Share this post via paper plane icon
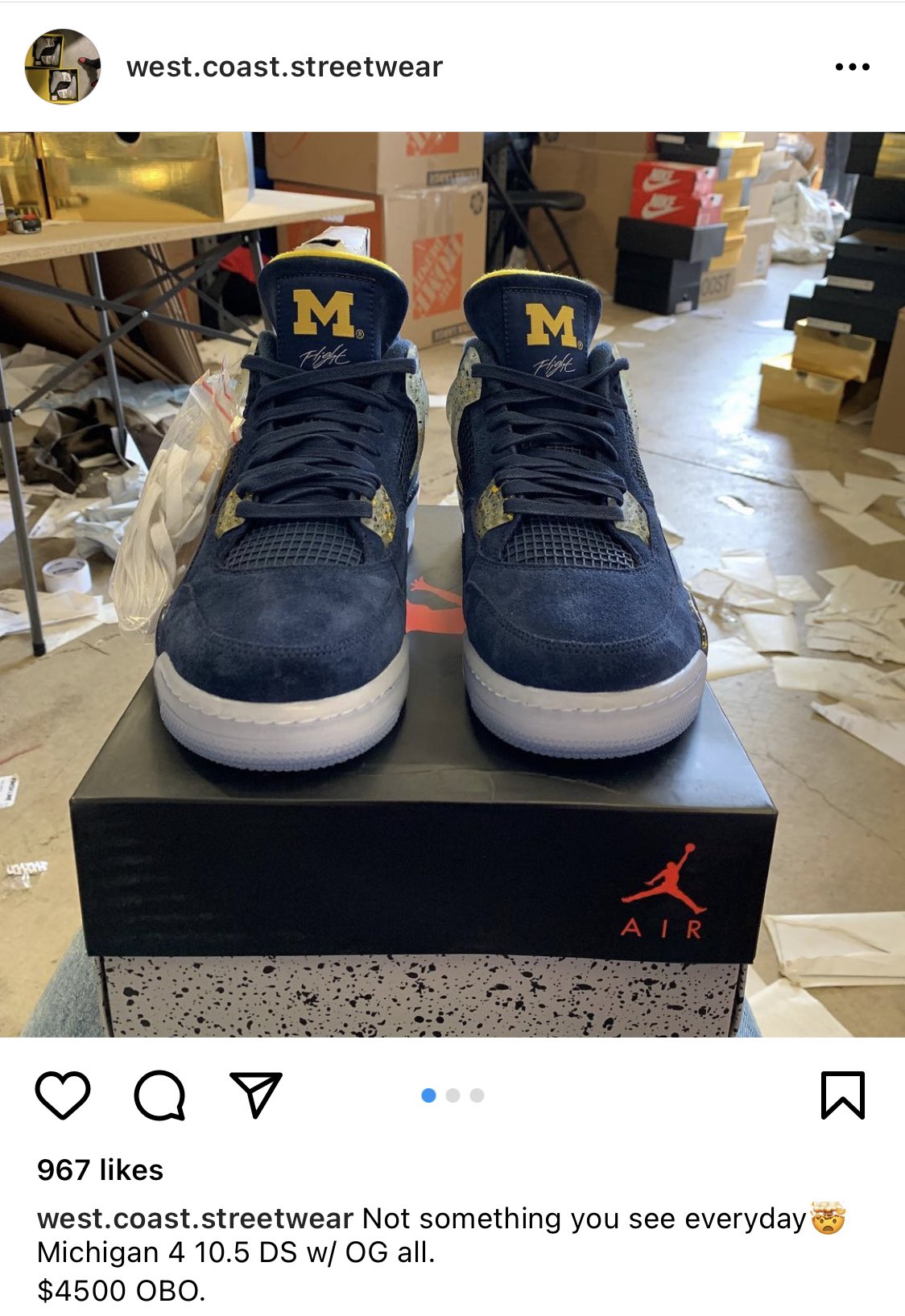This screenshot has width=905, height=1316. pos(256,1095)
